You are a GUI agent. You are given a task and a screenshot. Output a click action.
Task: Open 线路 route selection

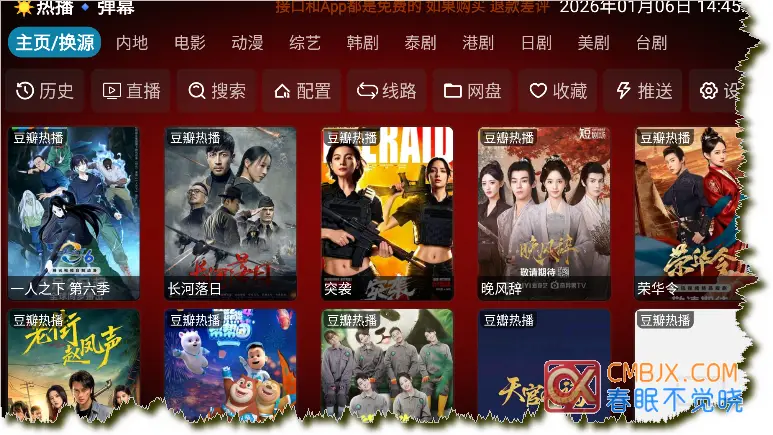387,91
